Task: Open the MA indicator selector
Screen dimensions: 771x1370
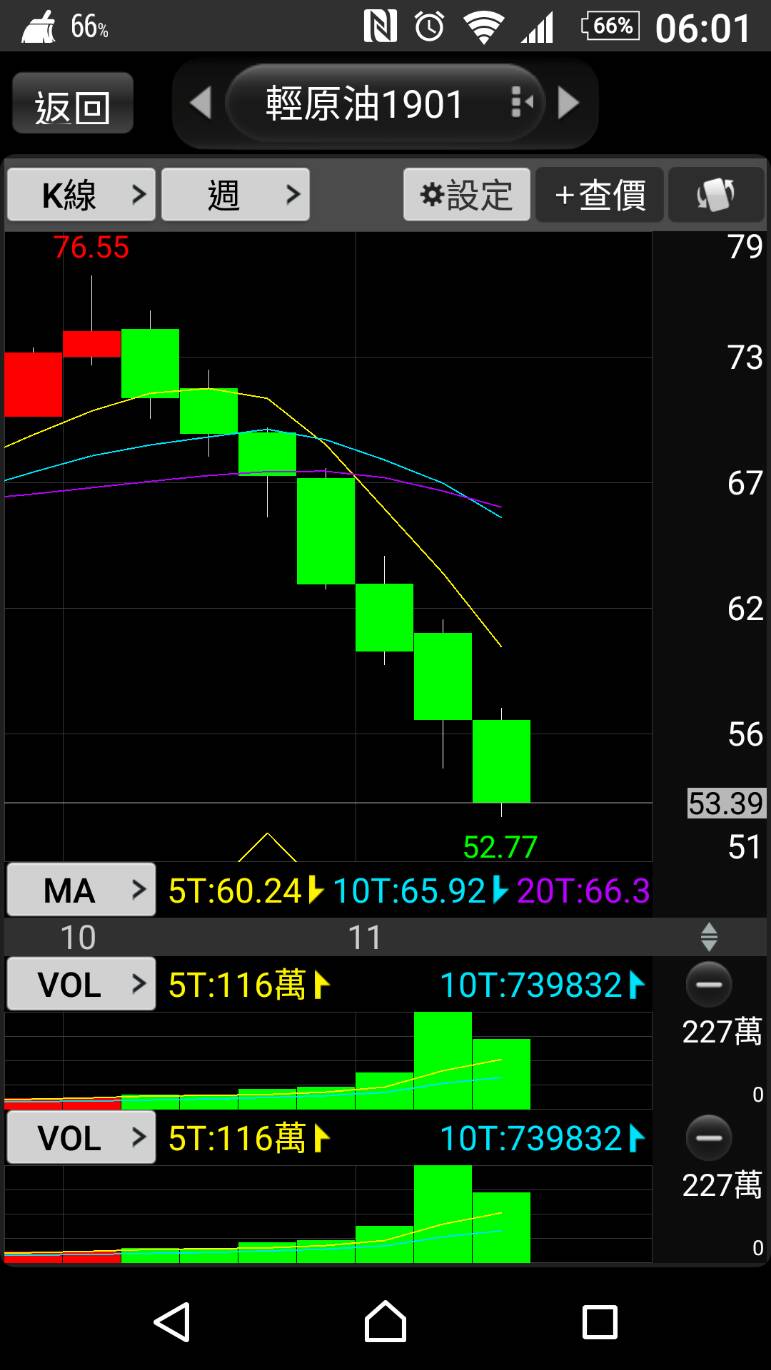Action: coord(81,890)
